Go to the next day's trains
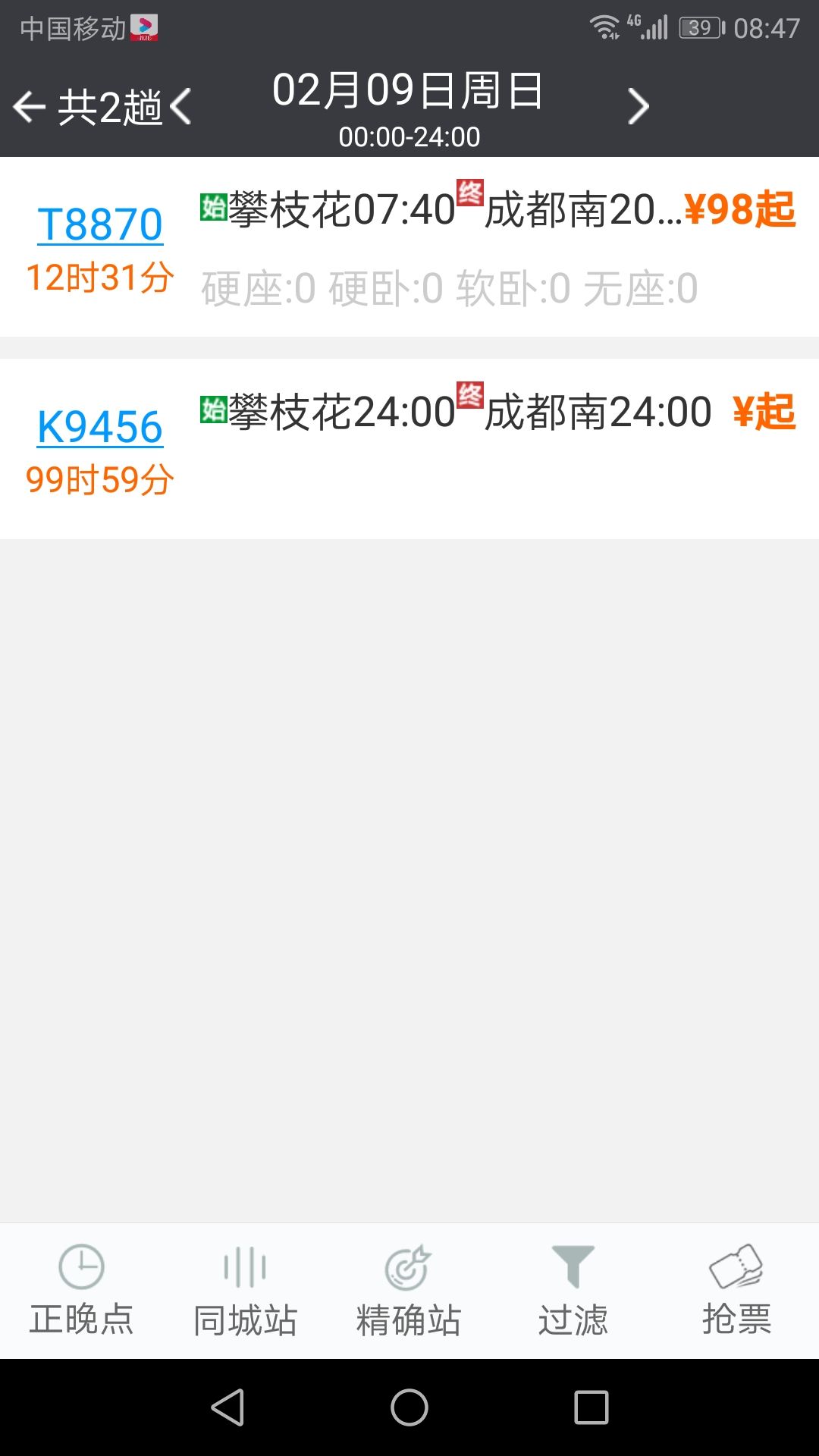 coord(639,107)
